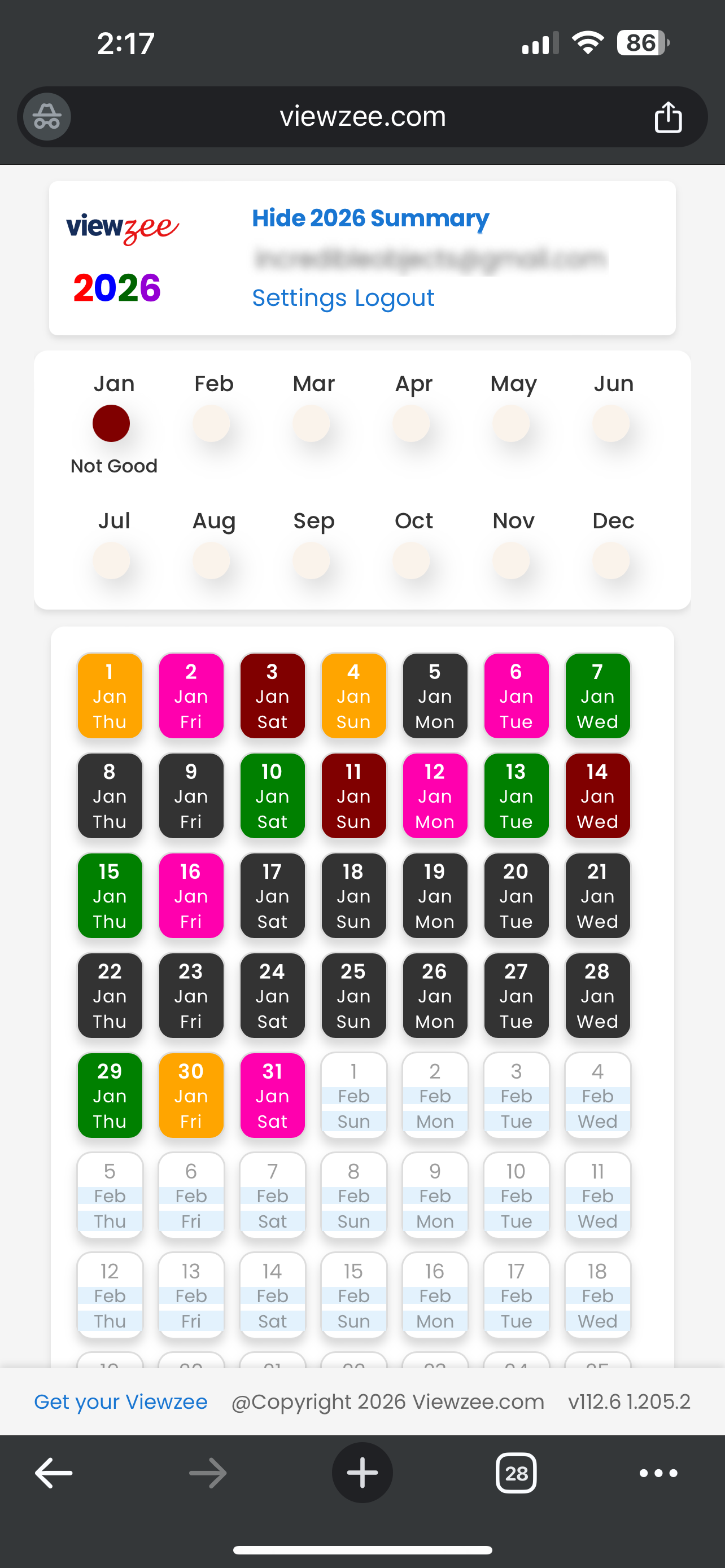725x1568 pixels.
Task: View the 28 open tabs
Action: 516,1473
